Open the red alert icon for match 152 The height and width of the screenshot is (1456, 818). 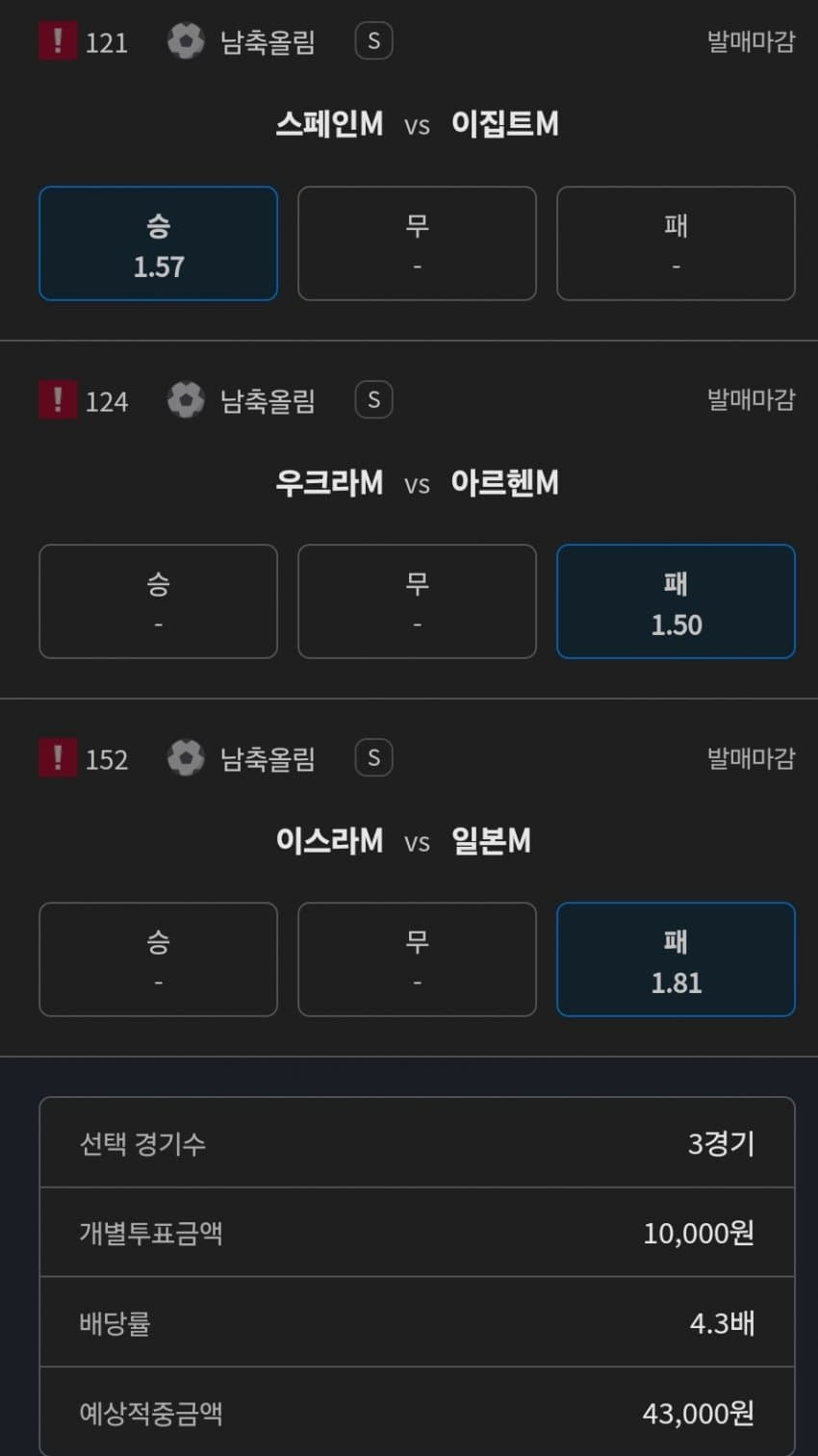[58, 758]
